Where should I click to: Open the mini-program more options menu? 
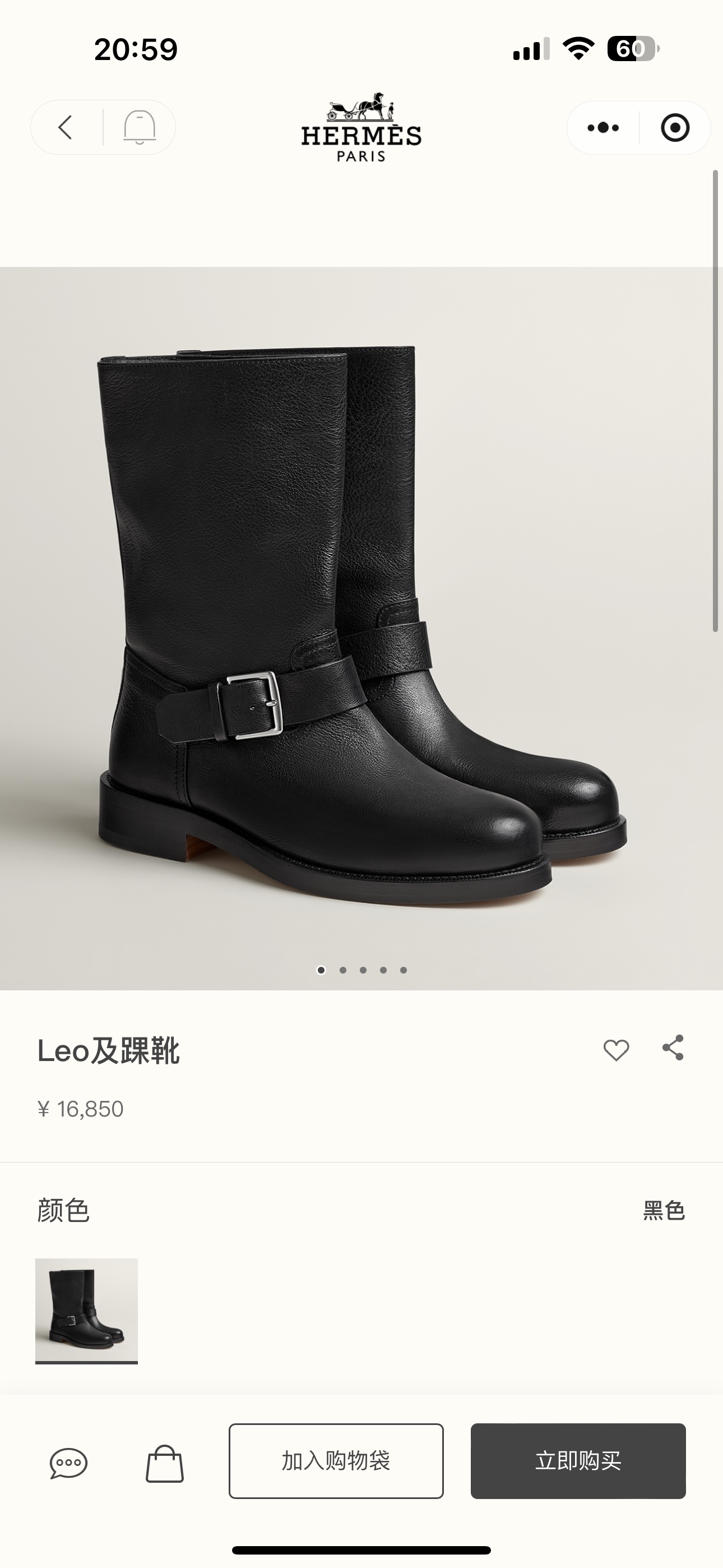pos(601,128)
